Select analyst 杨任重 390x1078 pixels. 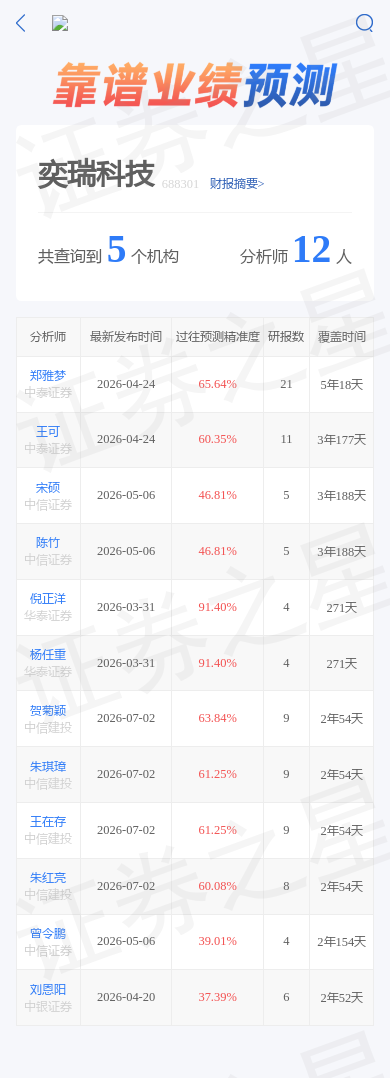(48, 655)
